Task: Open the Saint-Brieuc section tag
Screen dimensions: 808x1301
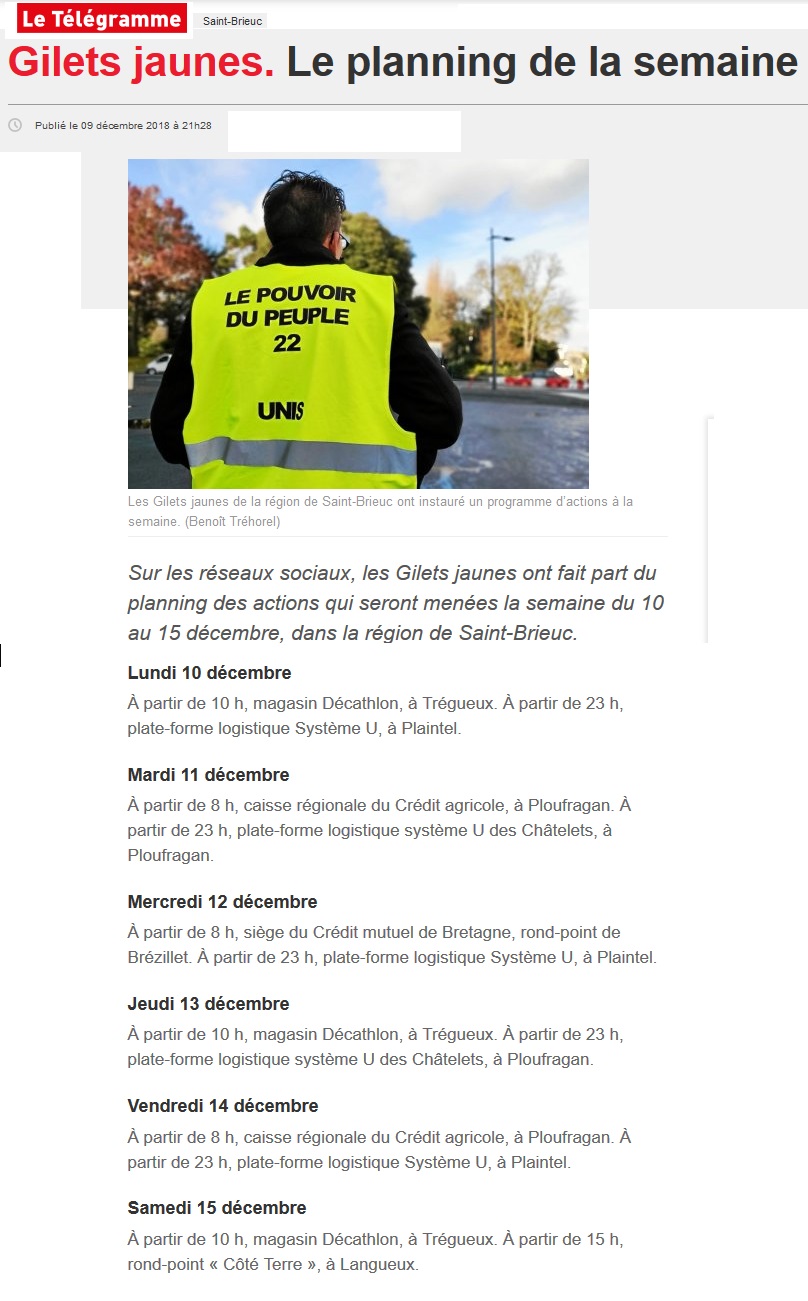Action: click(232, 21)
